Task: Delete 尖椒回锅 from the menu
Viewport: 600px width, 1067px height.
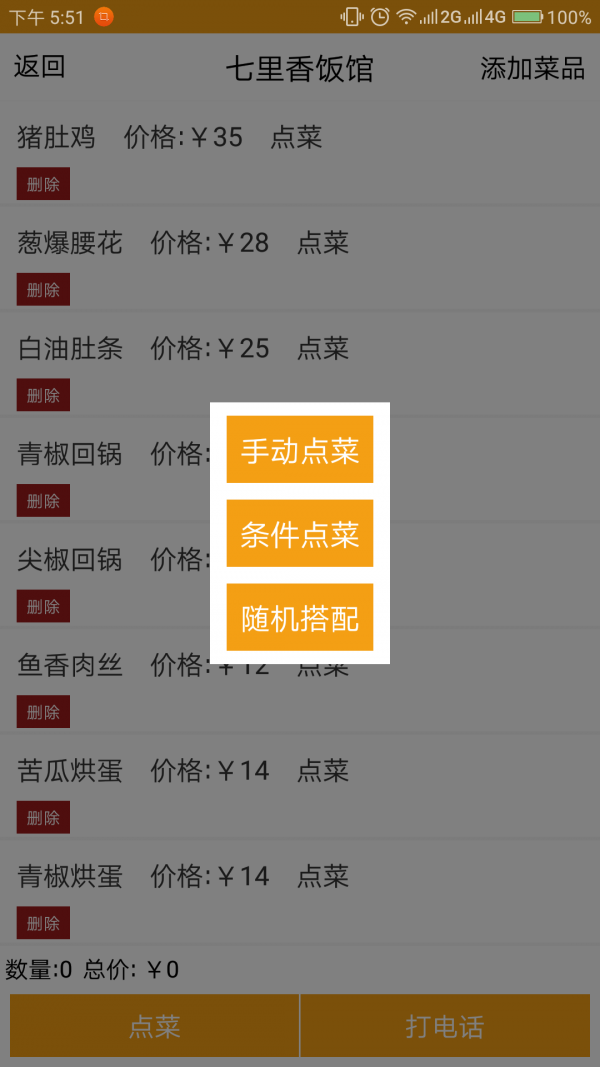Action: 43,607
